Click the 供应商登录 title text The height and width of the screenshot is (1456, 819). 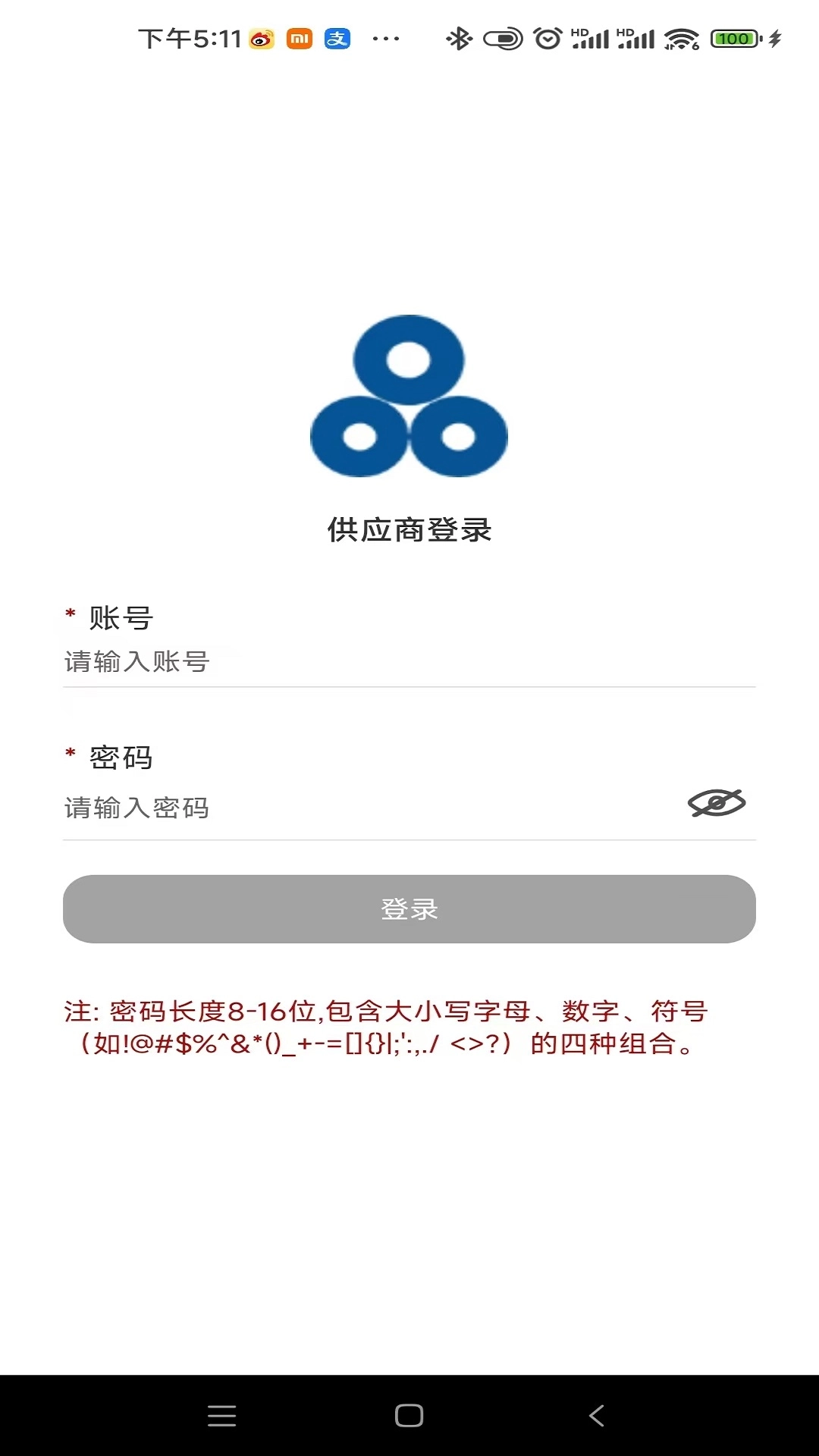(409, 531)
